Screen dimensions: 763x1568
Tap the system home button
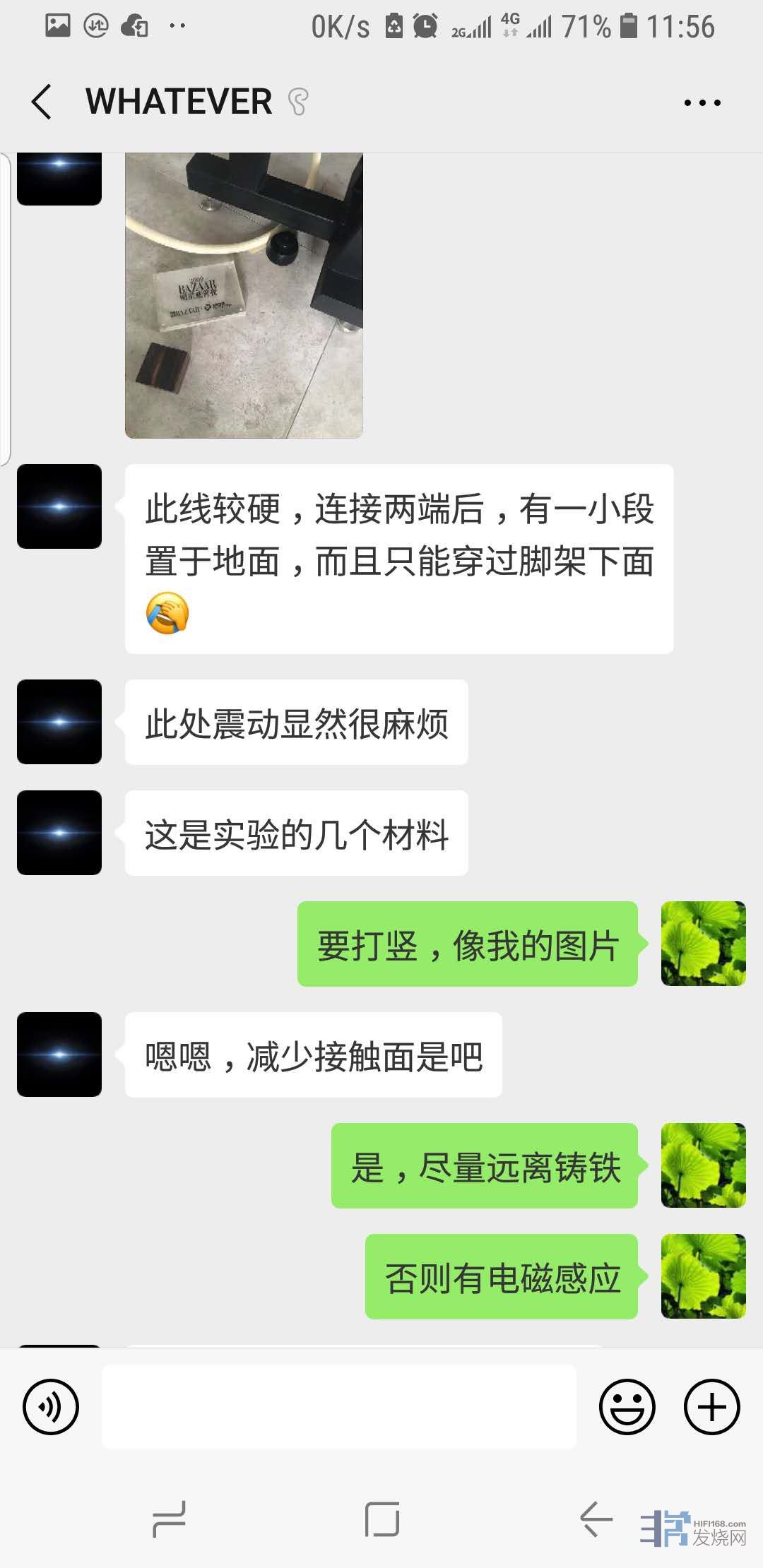(382, 1519)
